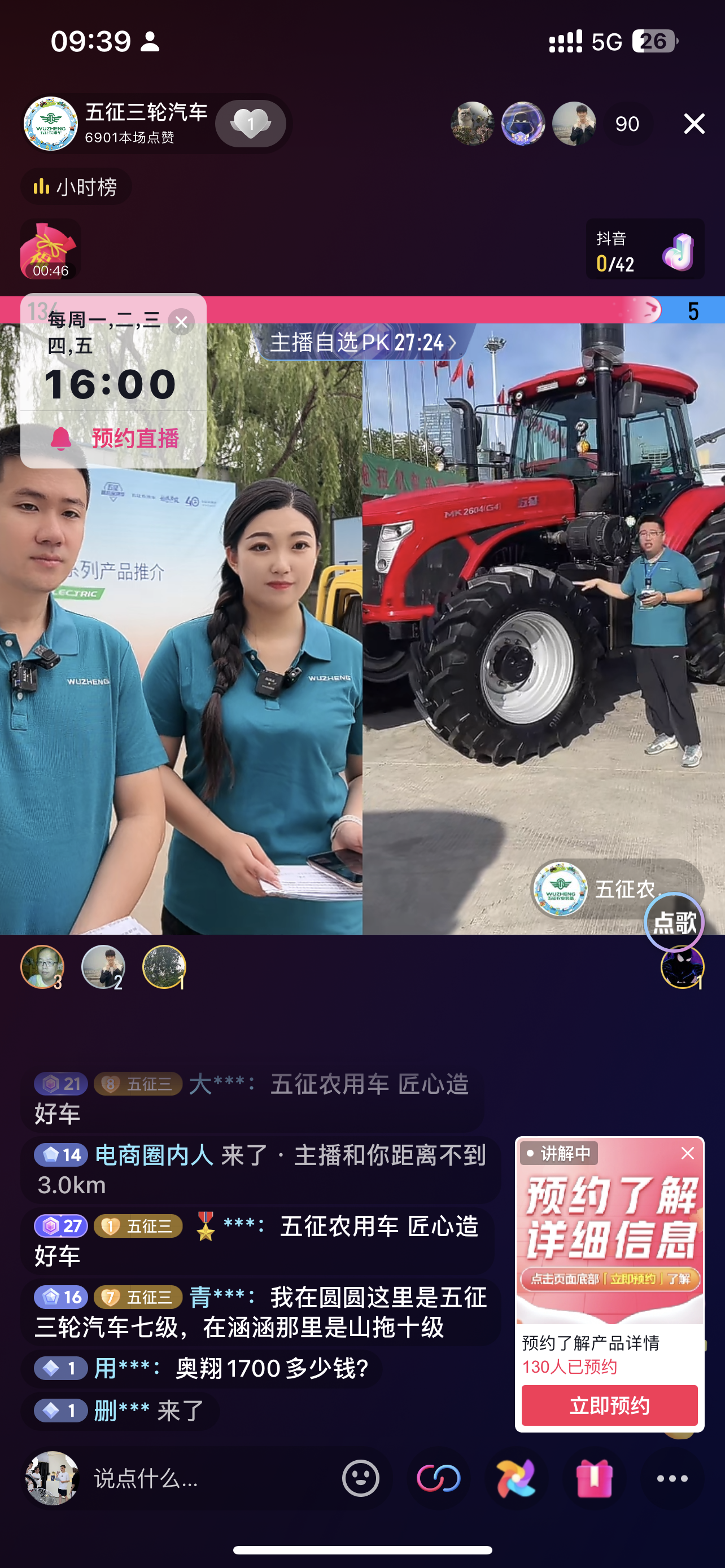
Task: Open the 抖音 0/42 task widget
Action: click(645, 250)
